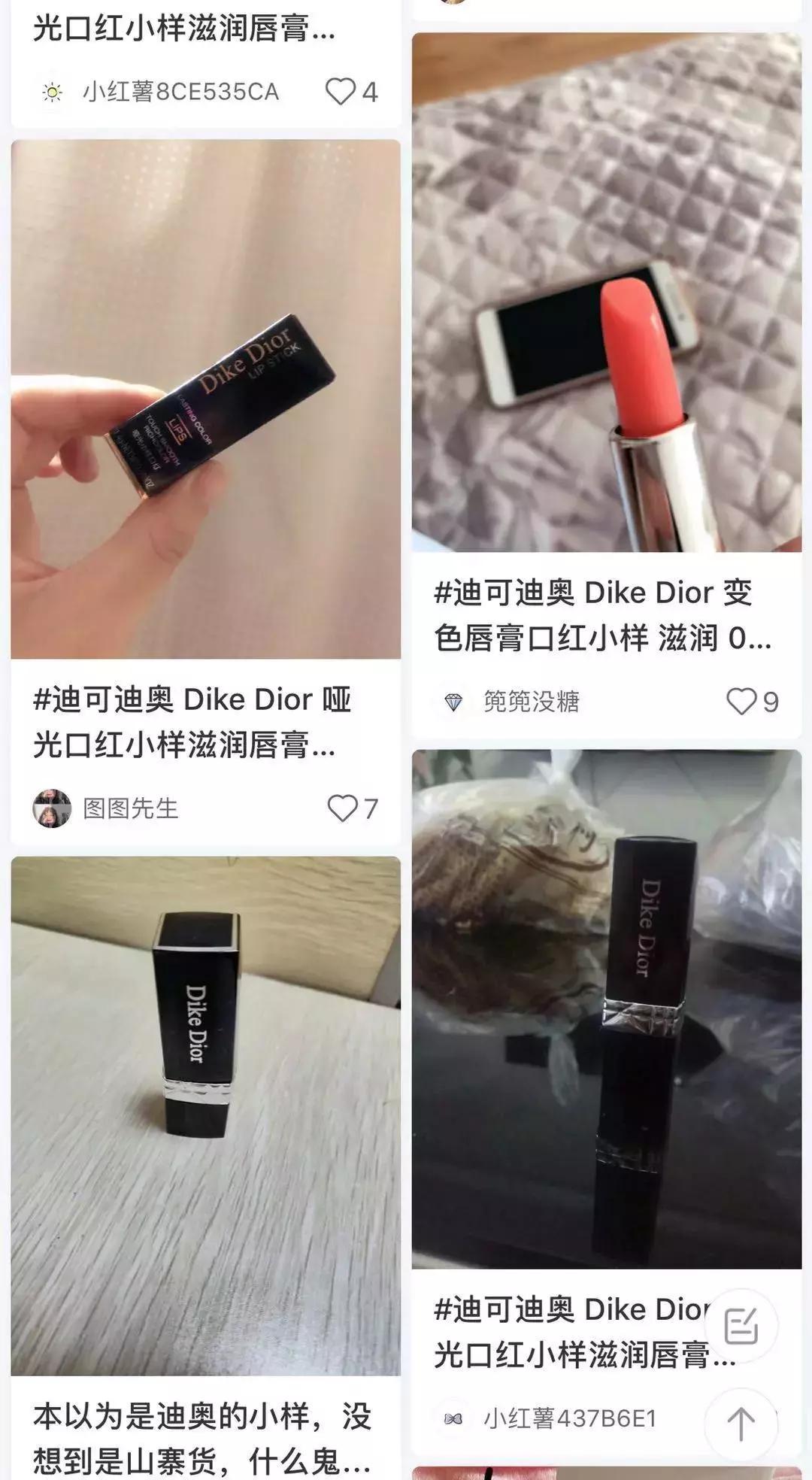Like the post with 4 likes
This screenshot has width=812, height=1480.
[340, 89]
